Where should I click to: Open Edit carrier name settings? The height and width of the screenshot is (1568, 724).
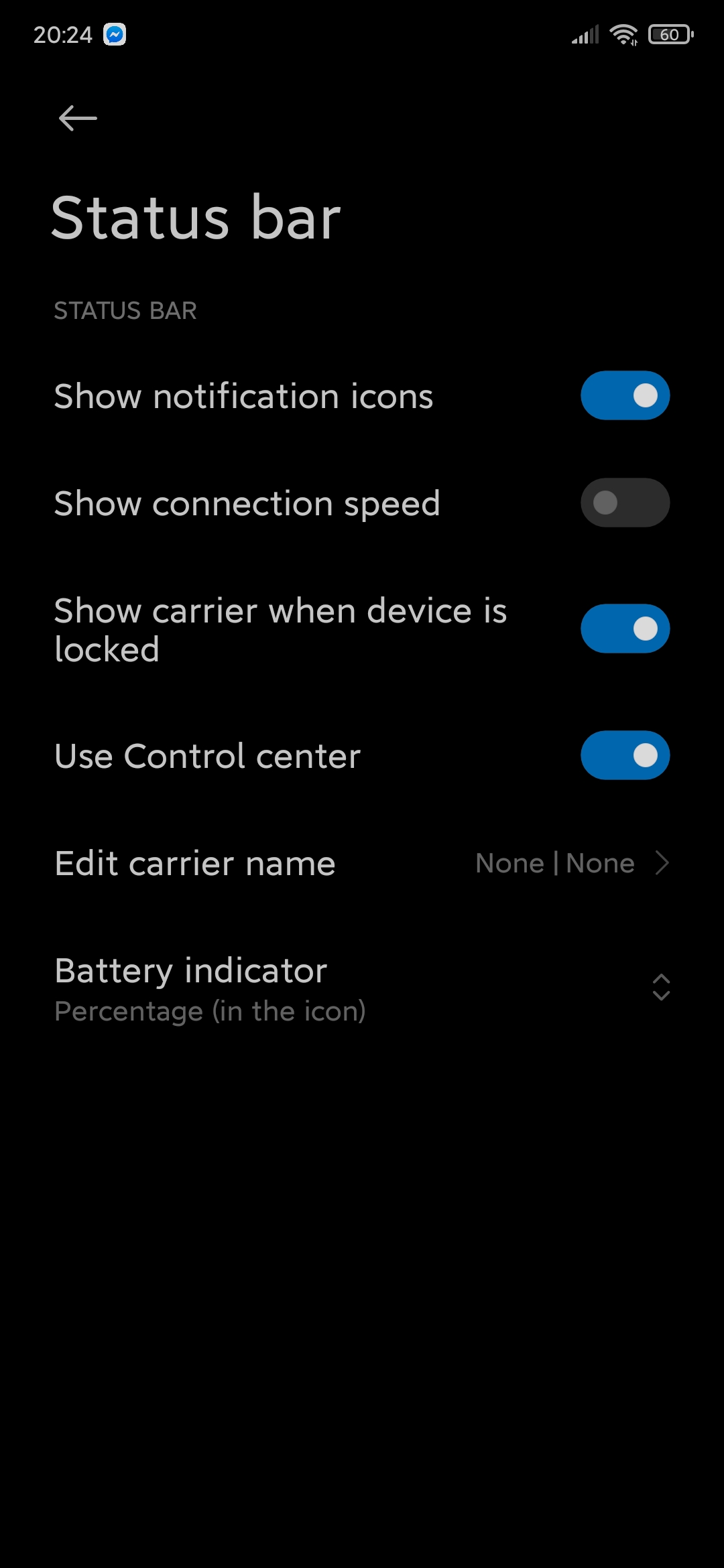click(362, 863)
